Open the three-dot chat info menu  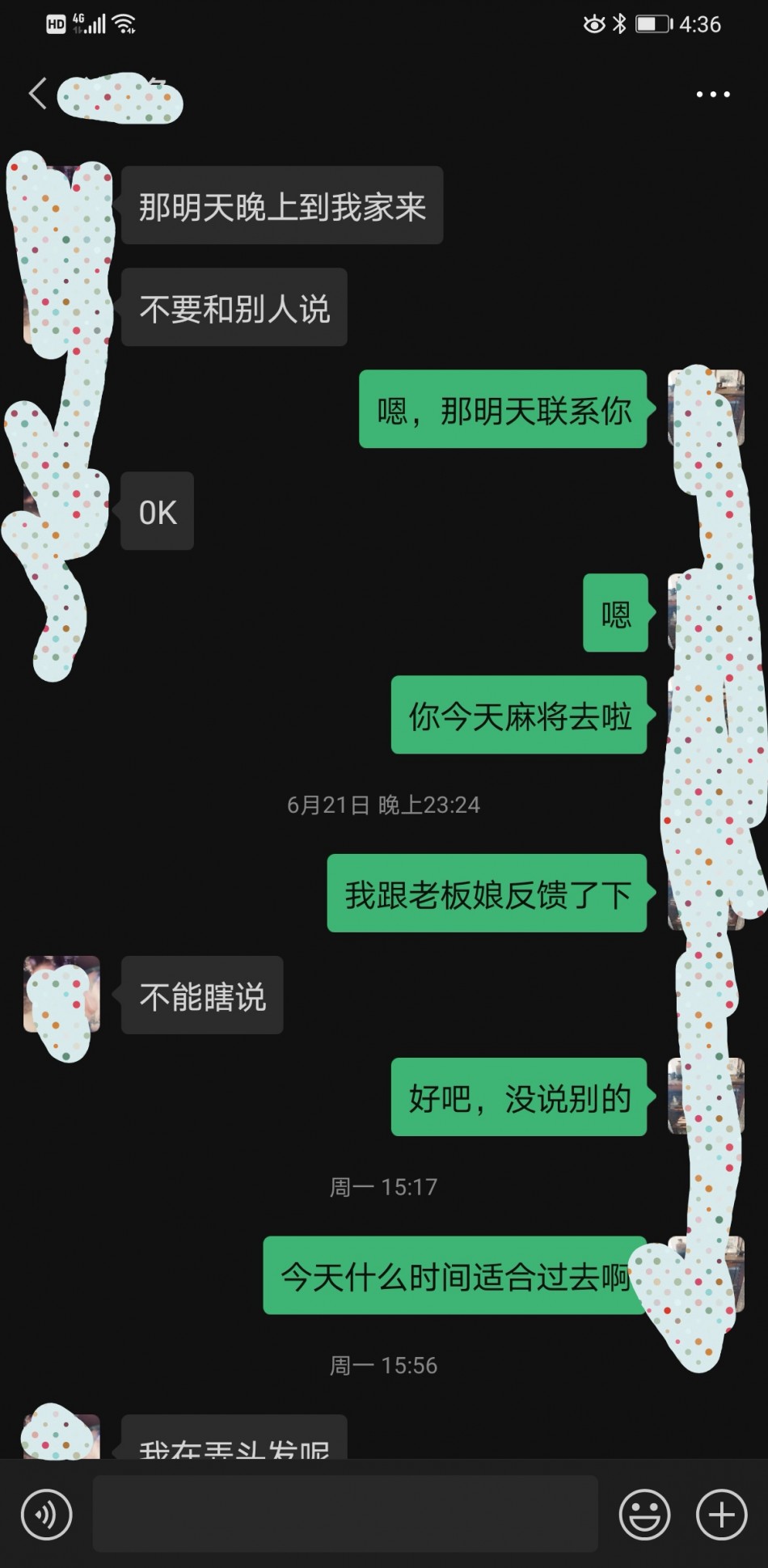713,95
